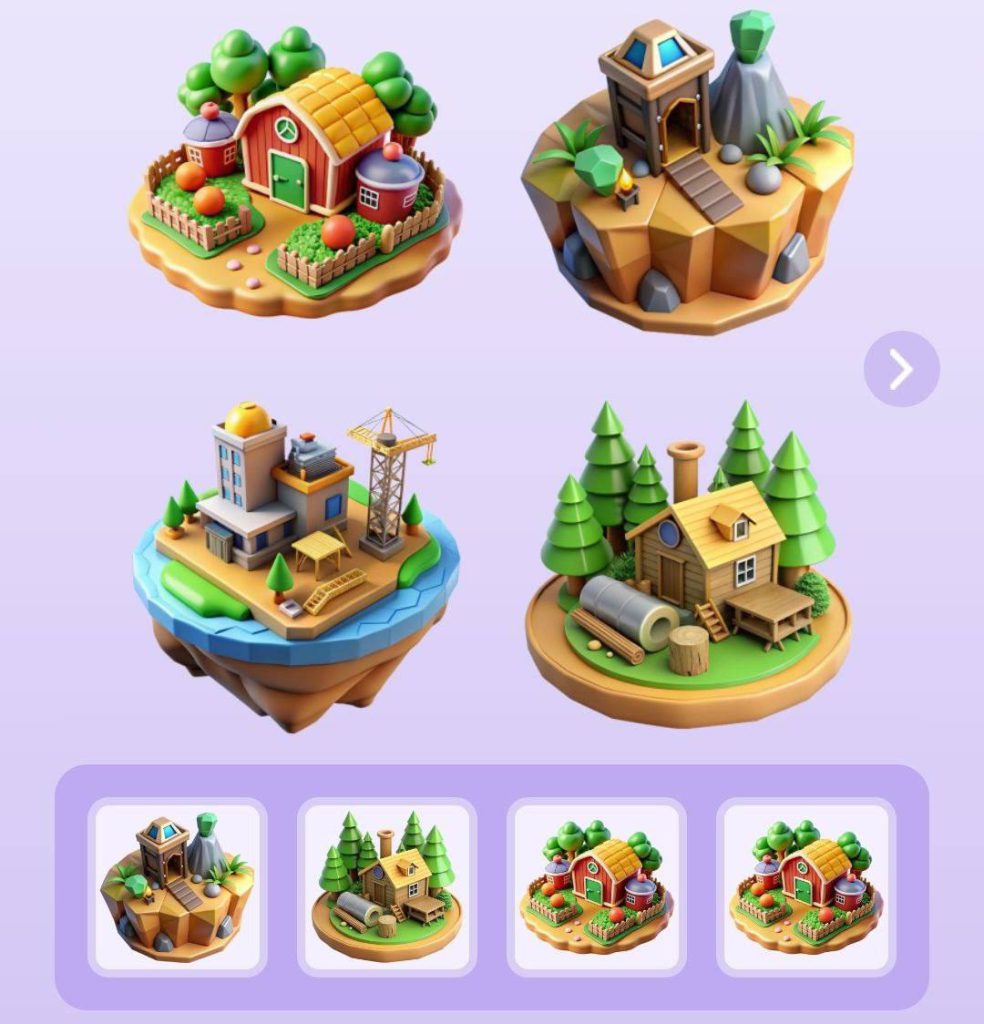Select the rocky mine island thumbnail
The image size is (984, 1024).
pyautogui.click(x=177, y=887)
